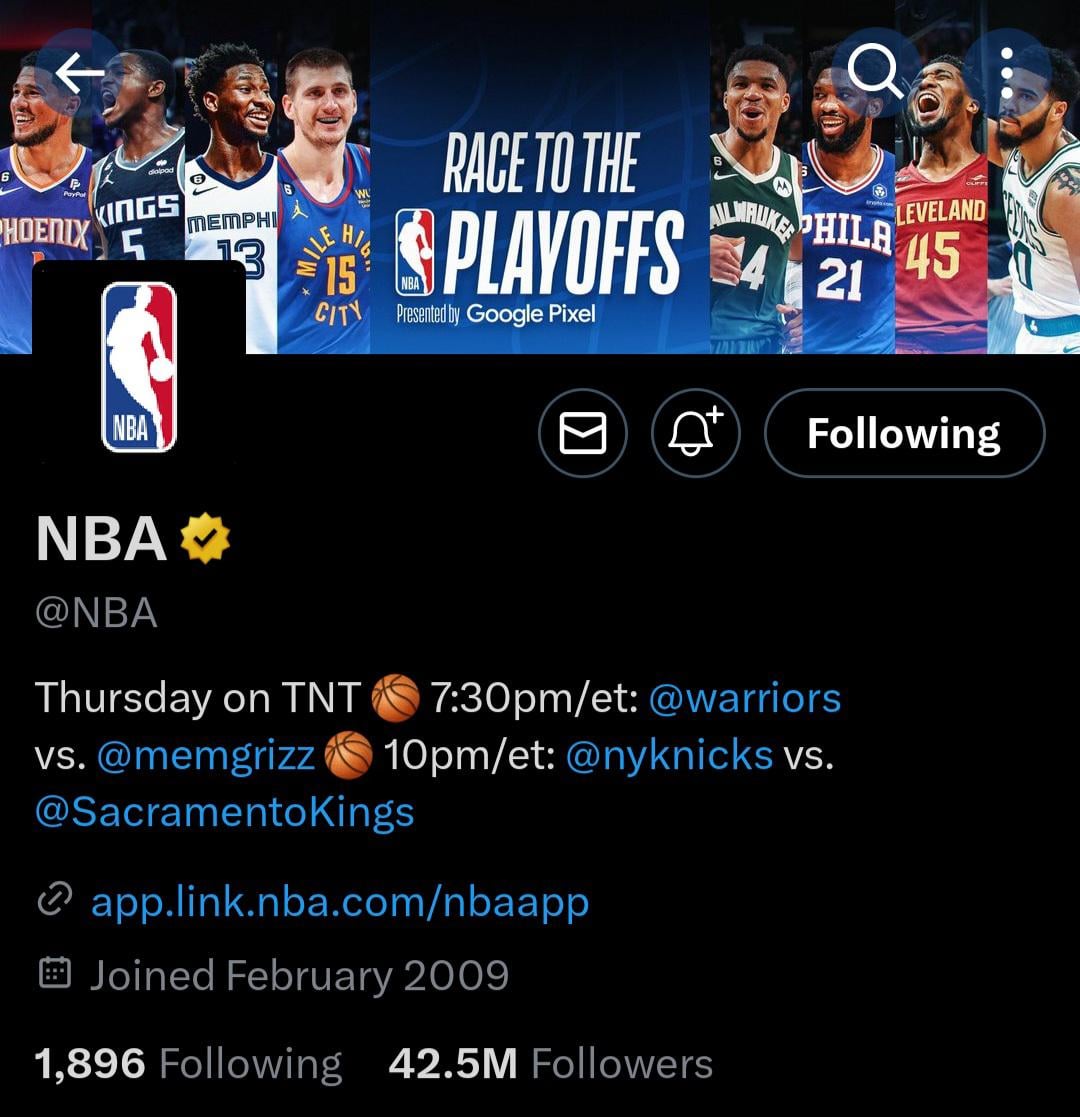Turn on notifications for NBA posts
1080x1117 pixels.
coord(696,433)
